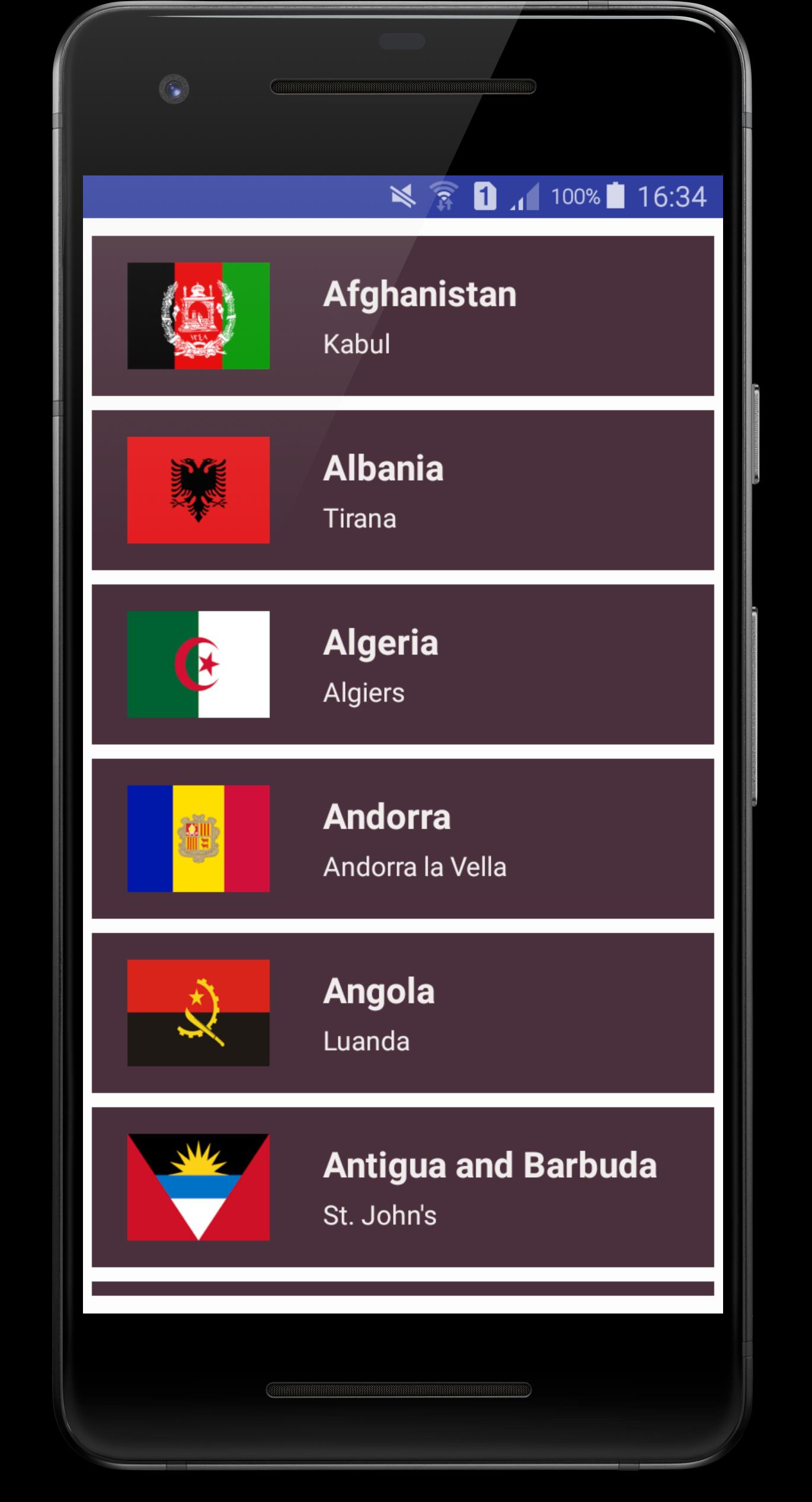Open Antigua and Barbuda details
Viewport: 812px width, 1502px height.
click(402, 1187)
